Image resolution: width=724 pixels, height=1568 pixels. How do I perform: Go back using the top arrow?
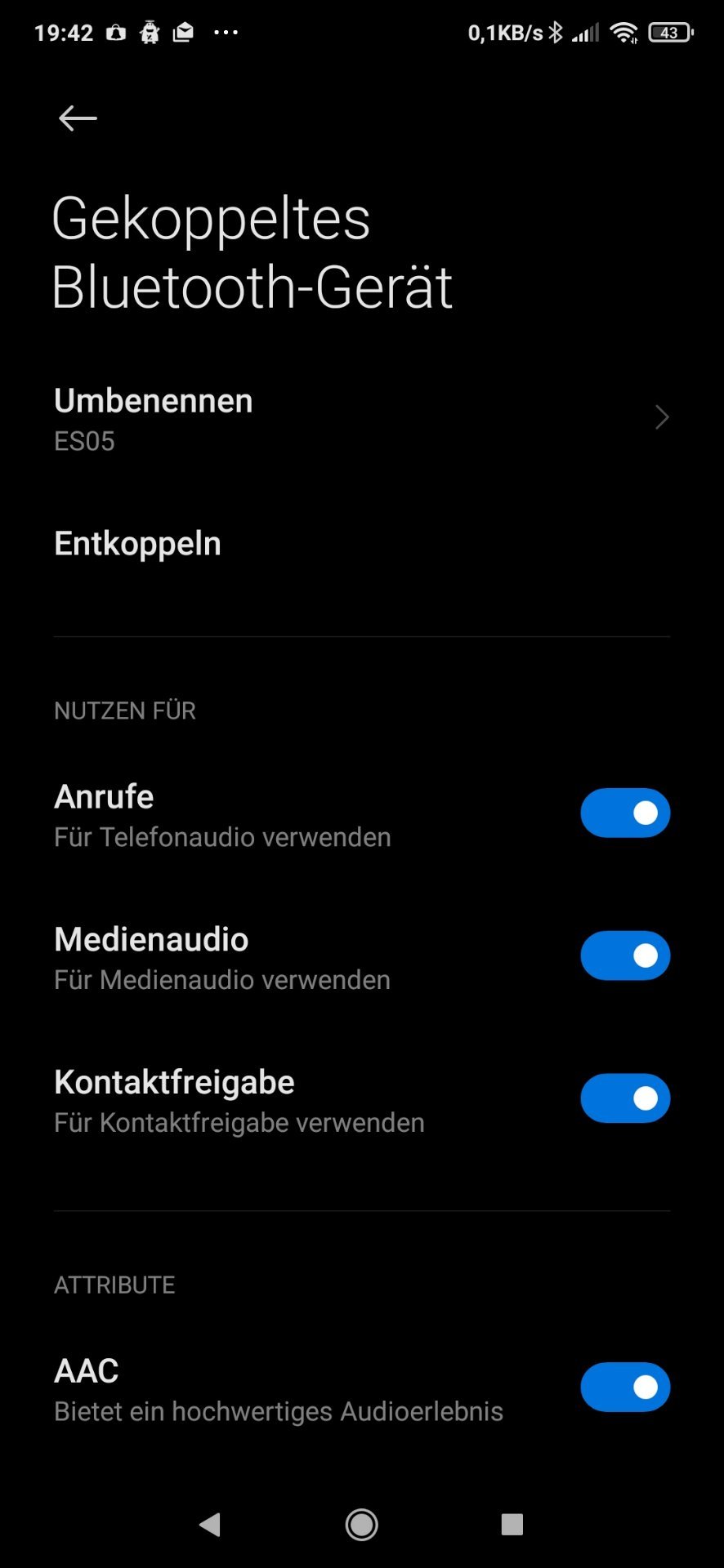(x=78, y=118)
